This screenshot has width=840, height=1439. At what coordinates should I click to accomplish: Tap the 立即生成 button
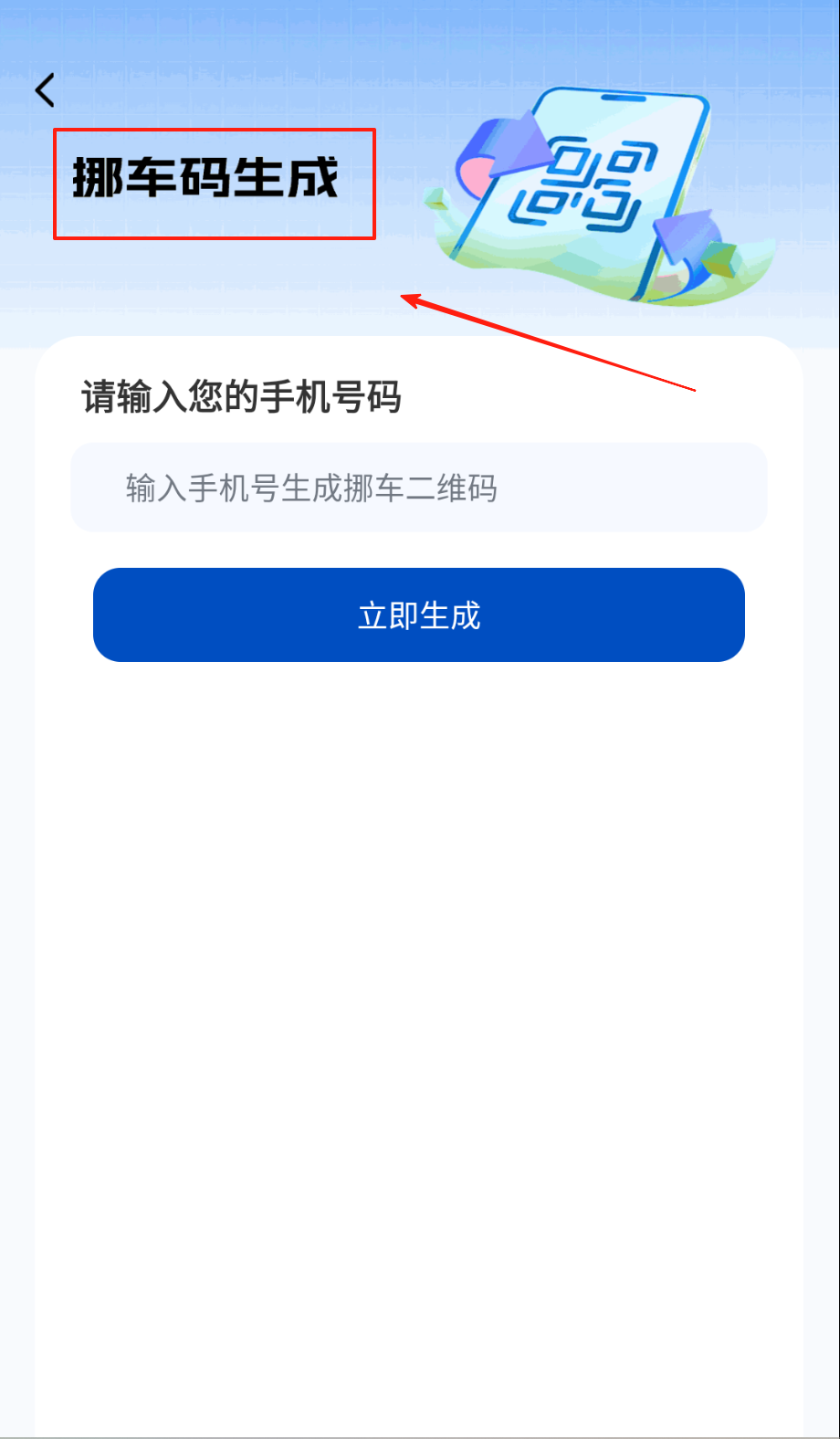click(x=418, y=614)
